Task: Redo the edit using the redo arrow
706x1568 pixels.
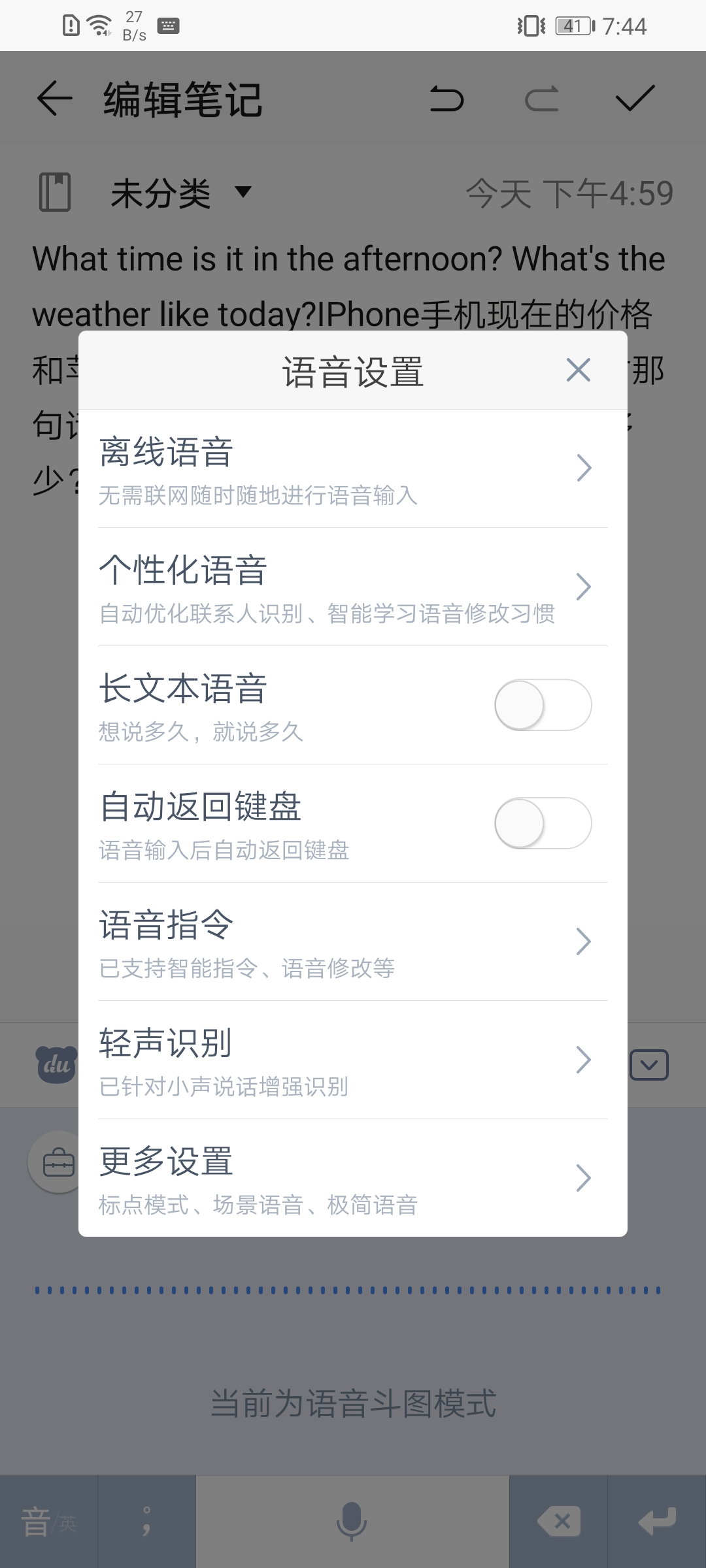Action: point(541,99)
